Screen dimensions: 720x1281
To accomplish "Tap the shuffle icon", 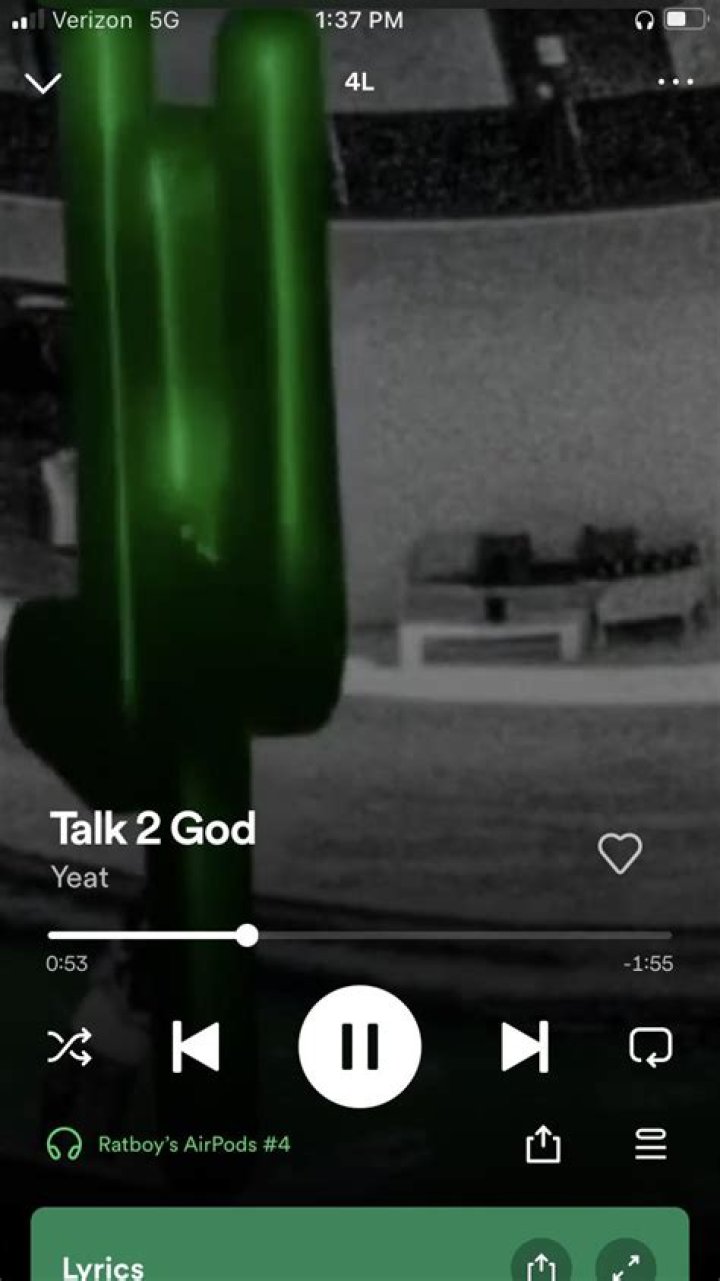I will 68,1045.
